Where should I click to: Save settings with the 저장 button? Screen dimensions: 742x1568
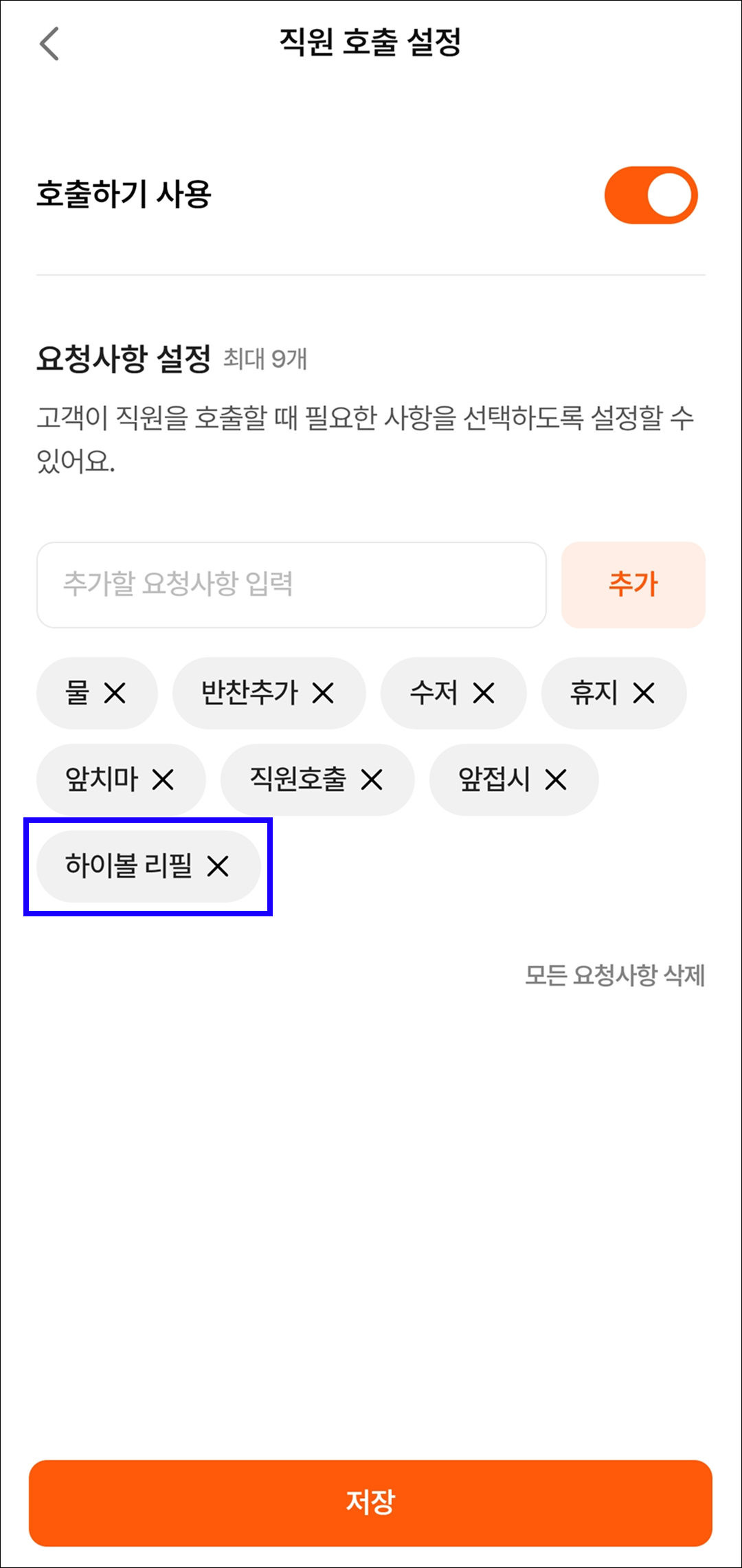pyautogui.click(x=370, y=1502)
